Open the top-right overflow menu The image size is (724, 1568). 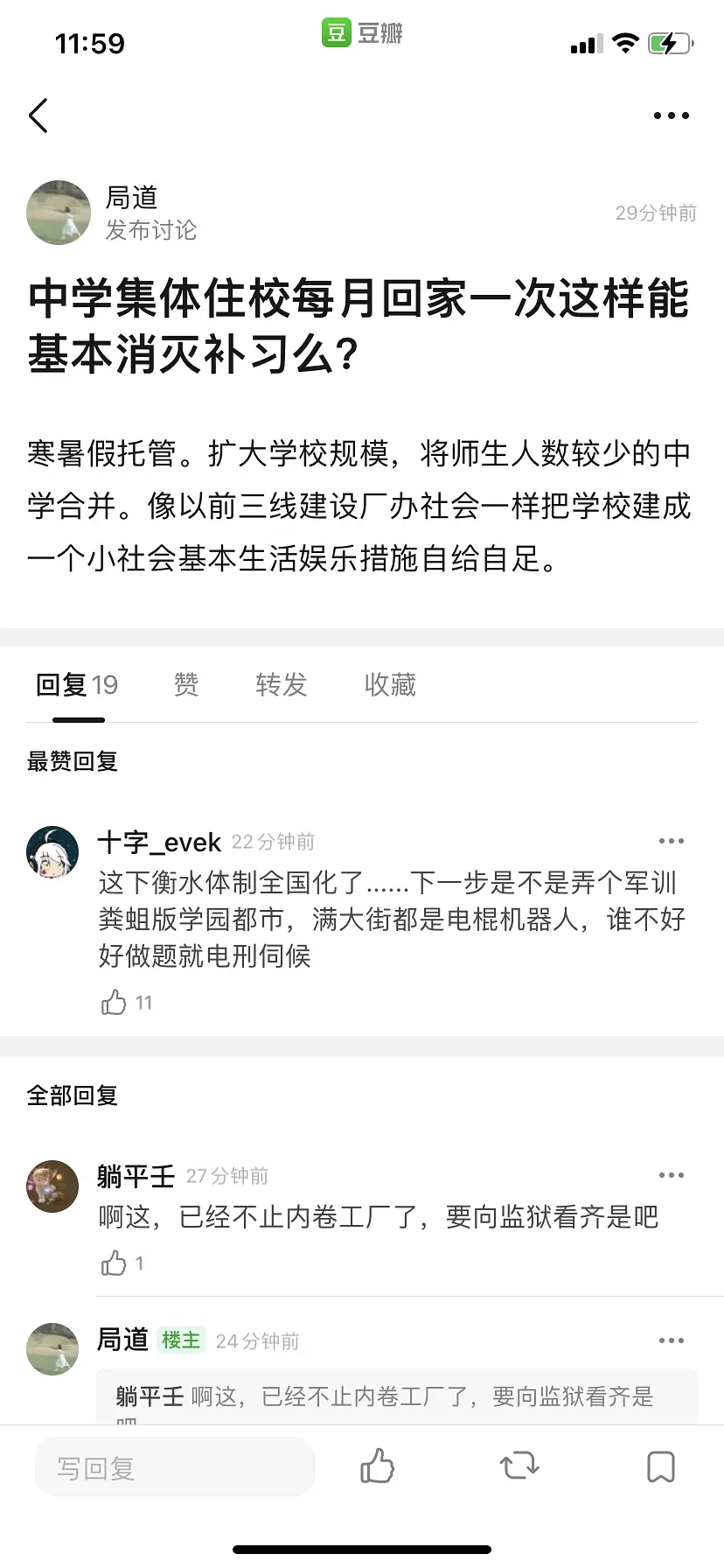tap(671, 115)
